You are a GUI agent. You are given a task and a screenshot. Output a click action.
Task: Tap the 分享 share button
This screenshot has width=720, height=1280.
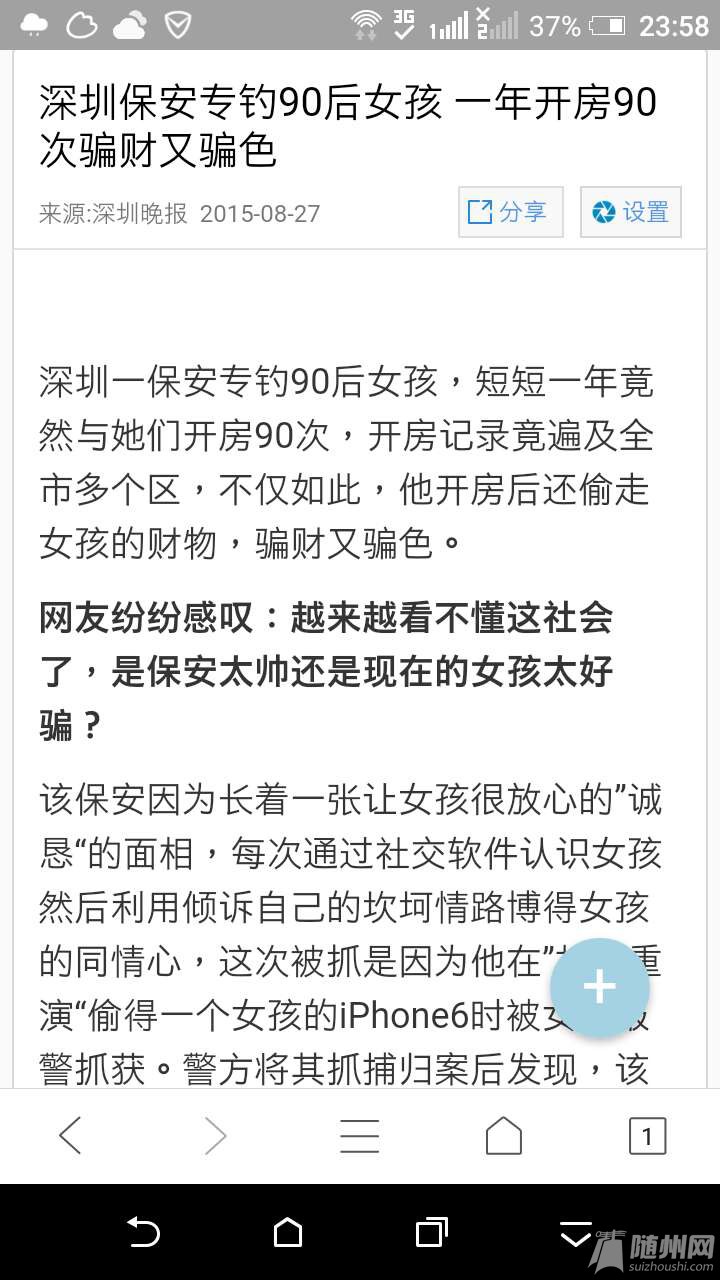510,212
